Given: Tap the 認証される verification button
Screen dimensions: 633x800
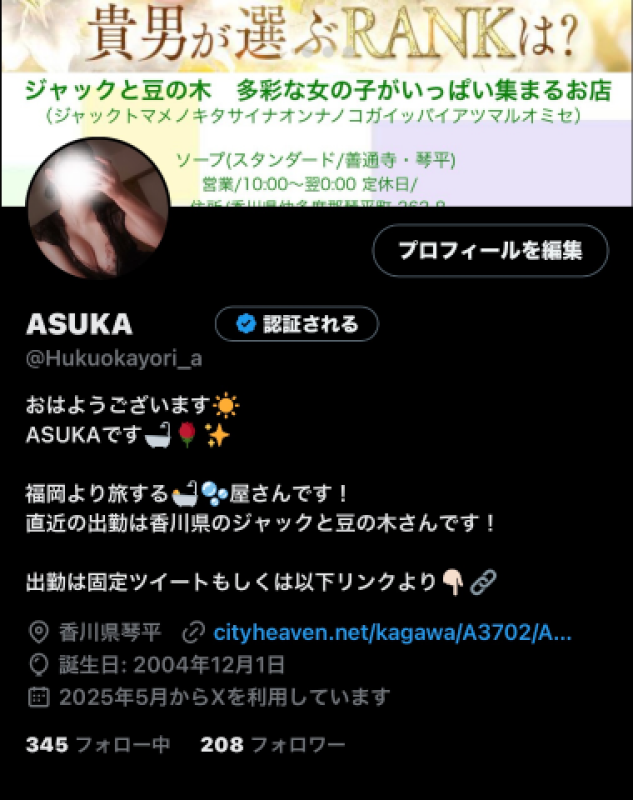Looking at the screenshot, I should click(x=297, y=324).
